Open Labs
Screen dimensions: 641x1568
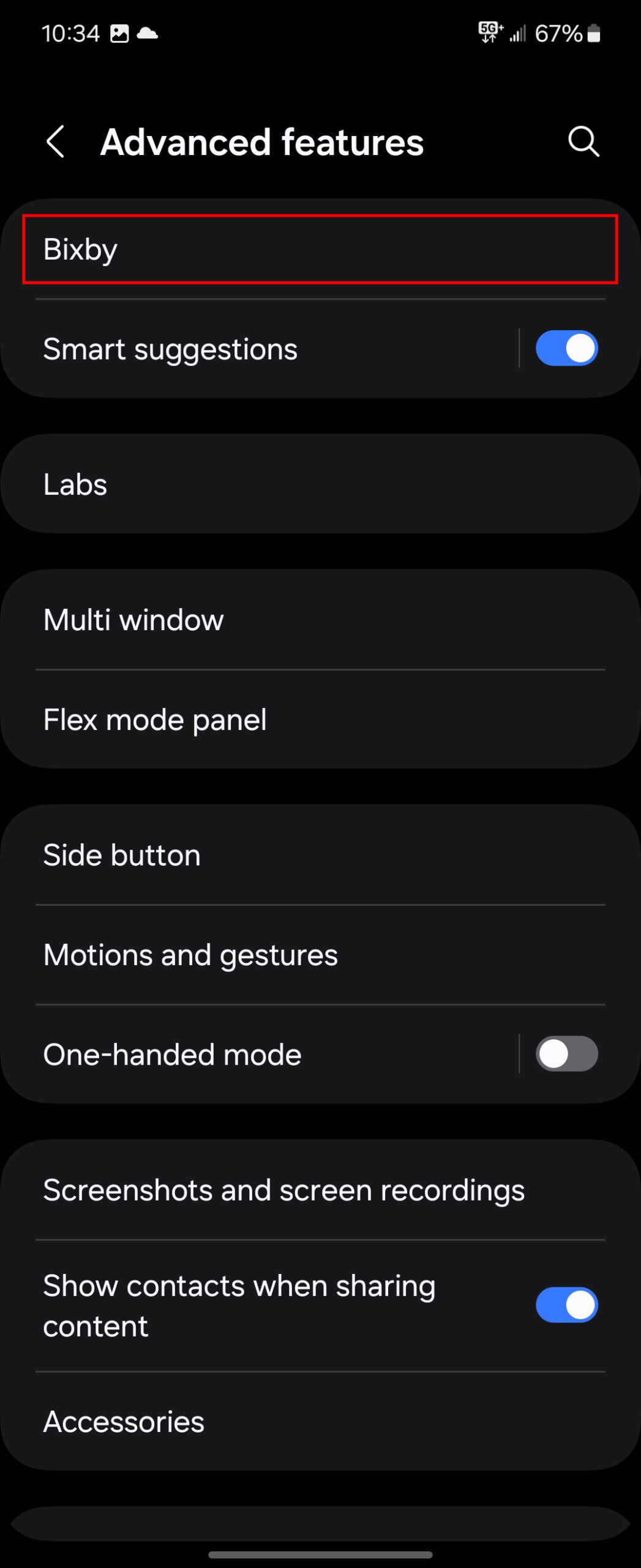(320, 484)
